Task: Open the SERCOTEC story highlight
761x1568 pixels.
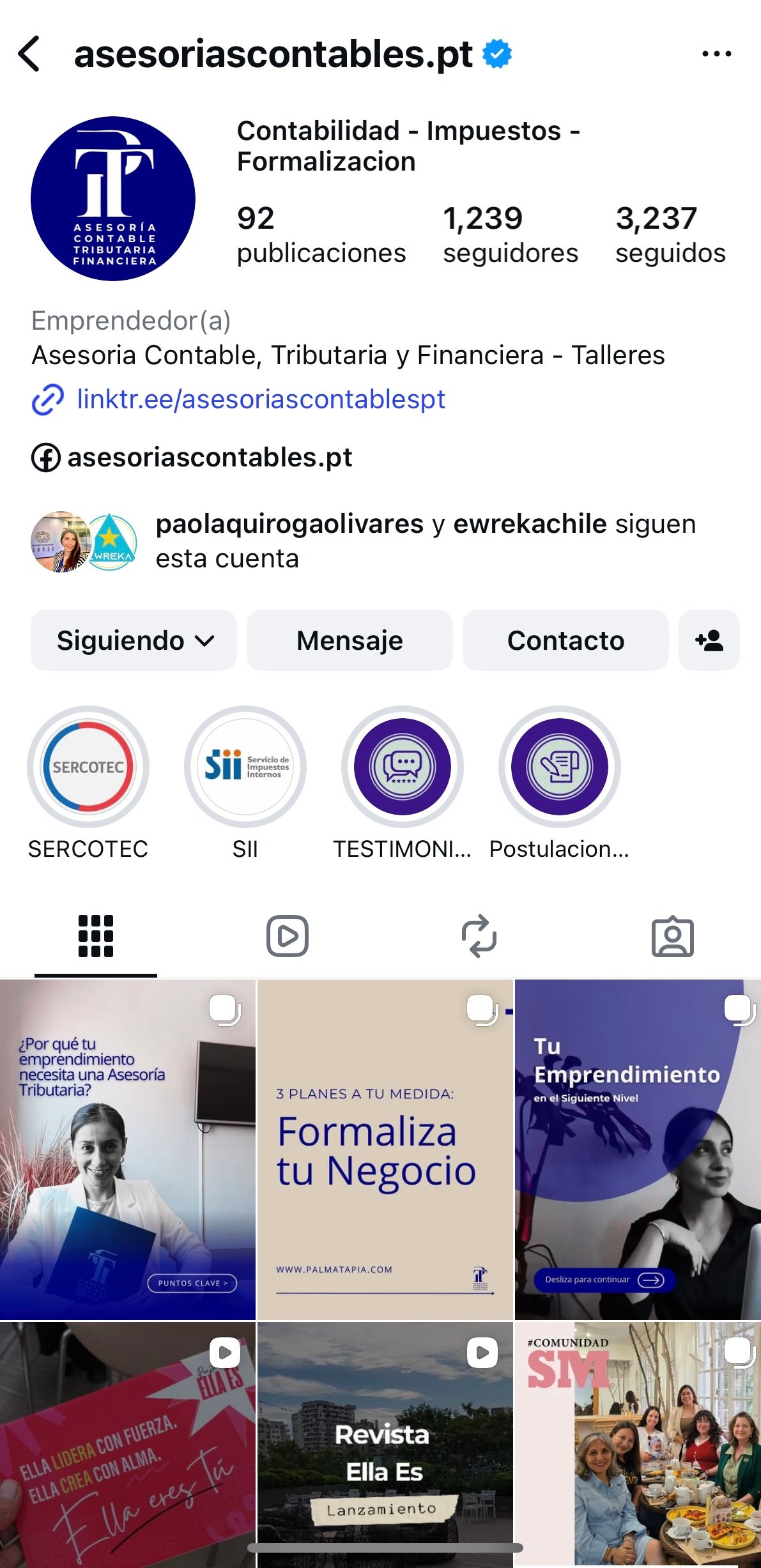Action: point(88,767)
